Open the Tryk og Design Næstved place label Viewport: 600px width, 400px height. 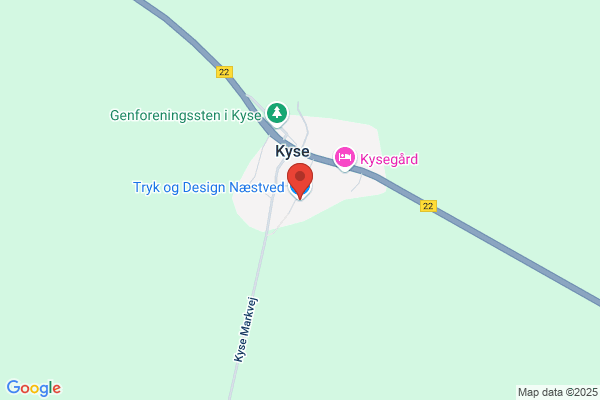click(x=209, y=188)
